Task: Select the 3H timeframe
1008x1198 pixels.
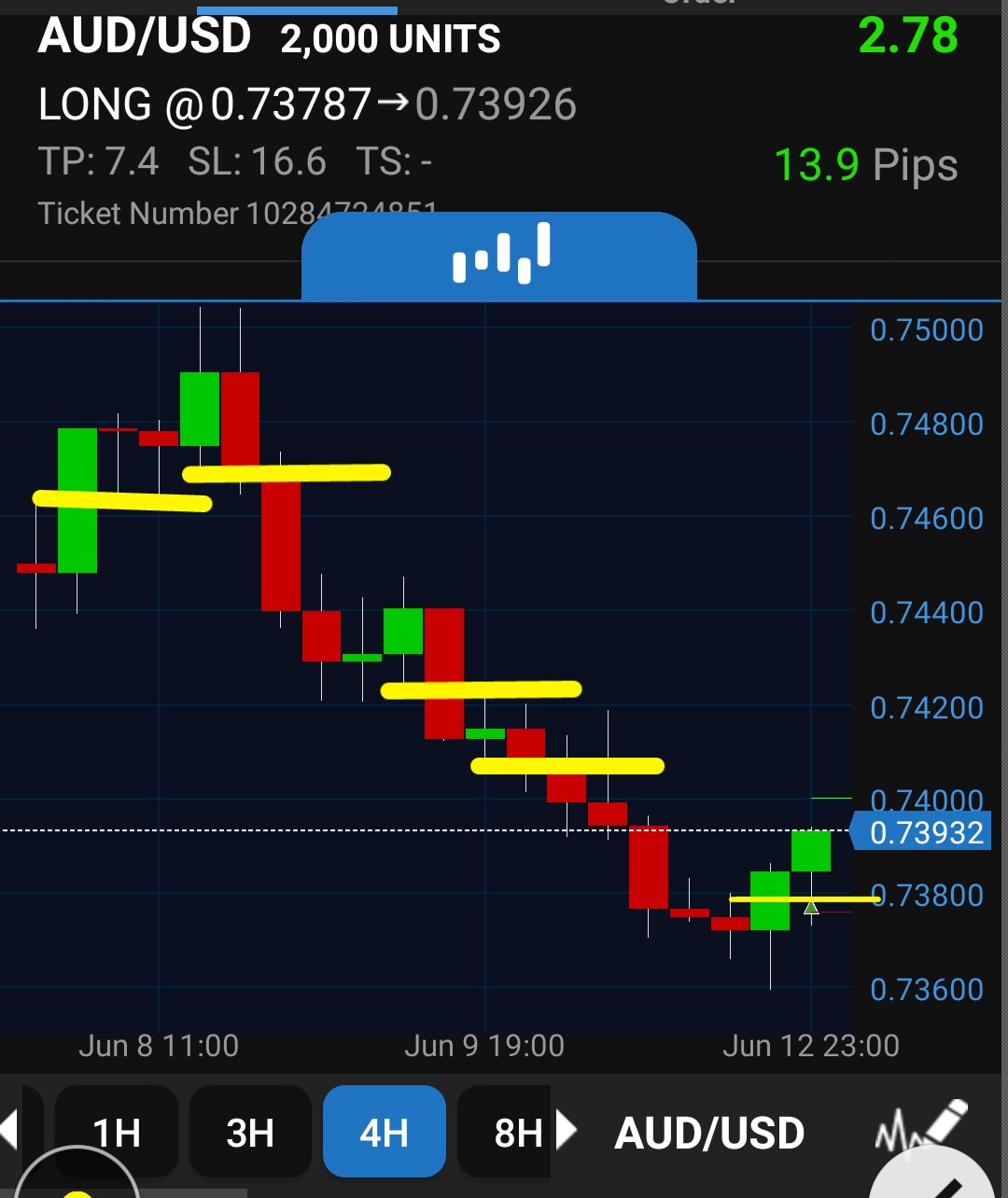Action: (x=250, y=1132)
